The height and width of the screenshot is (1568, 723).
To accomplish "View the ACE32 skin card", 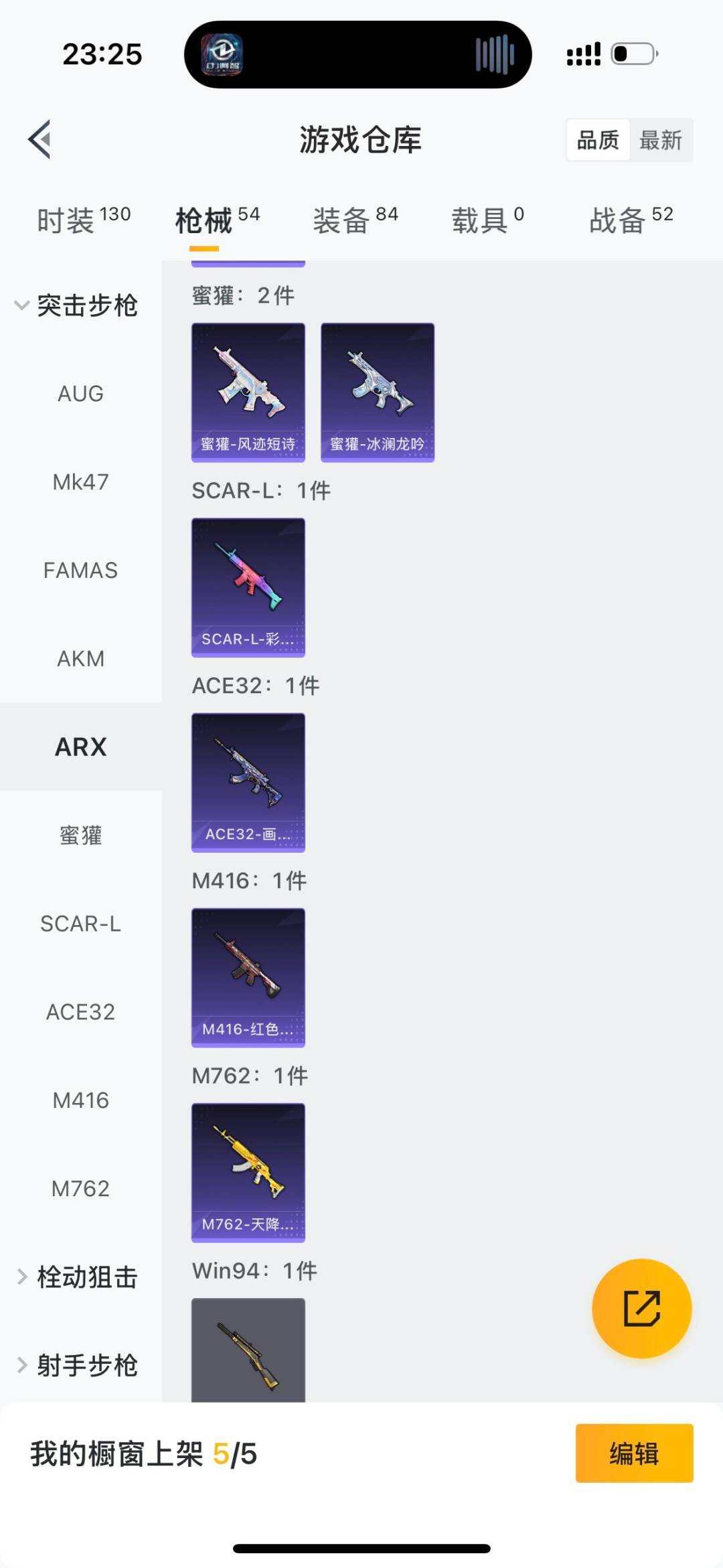I will (x=248, y=782).
